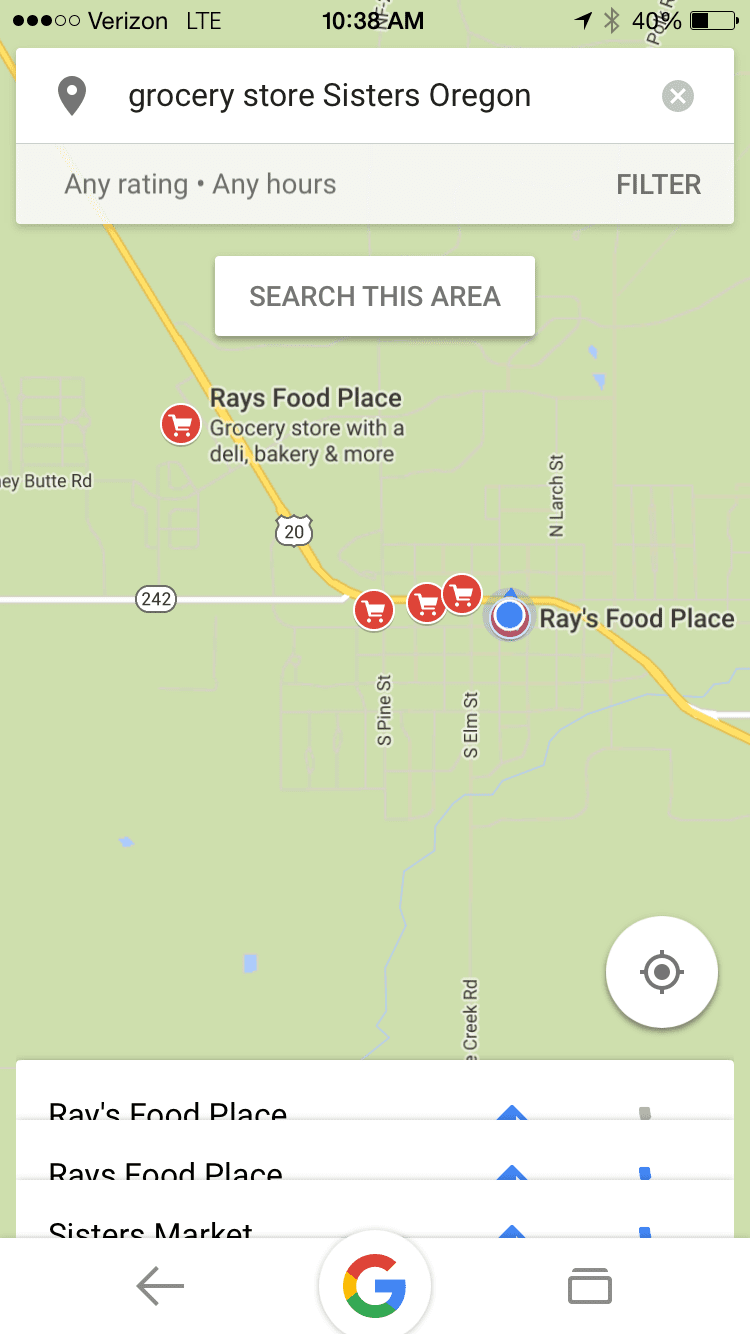Center map on my current location
This screenshot has height=1334, width=750.
(x=661, y=971)
